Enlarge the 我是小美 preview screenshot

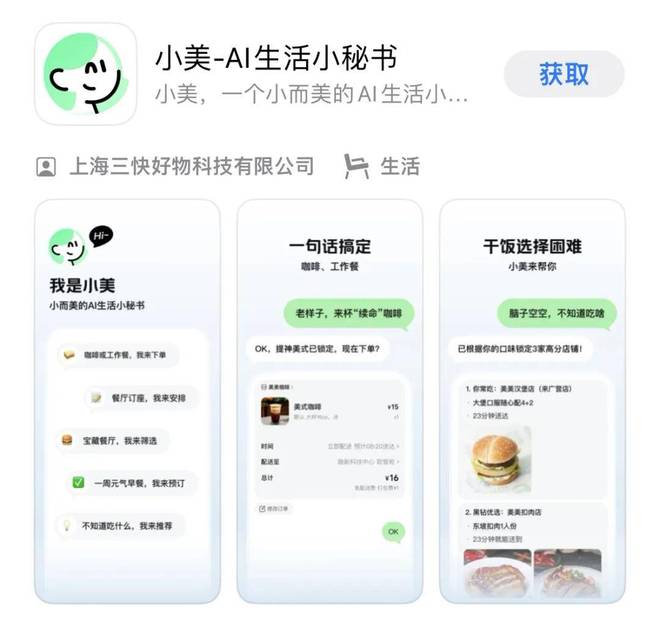[x=127, y=400]
